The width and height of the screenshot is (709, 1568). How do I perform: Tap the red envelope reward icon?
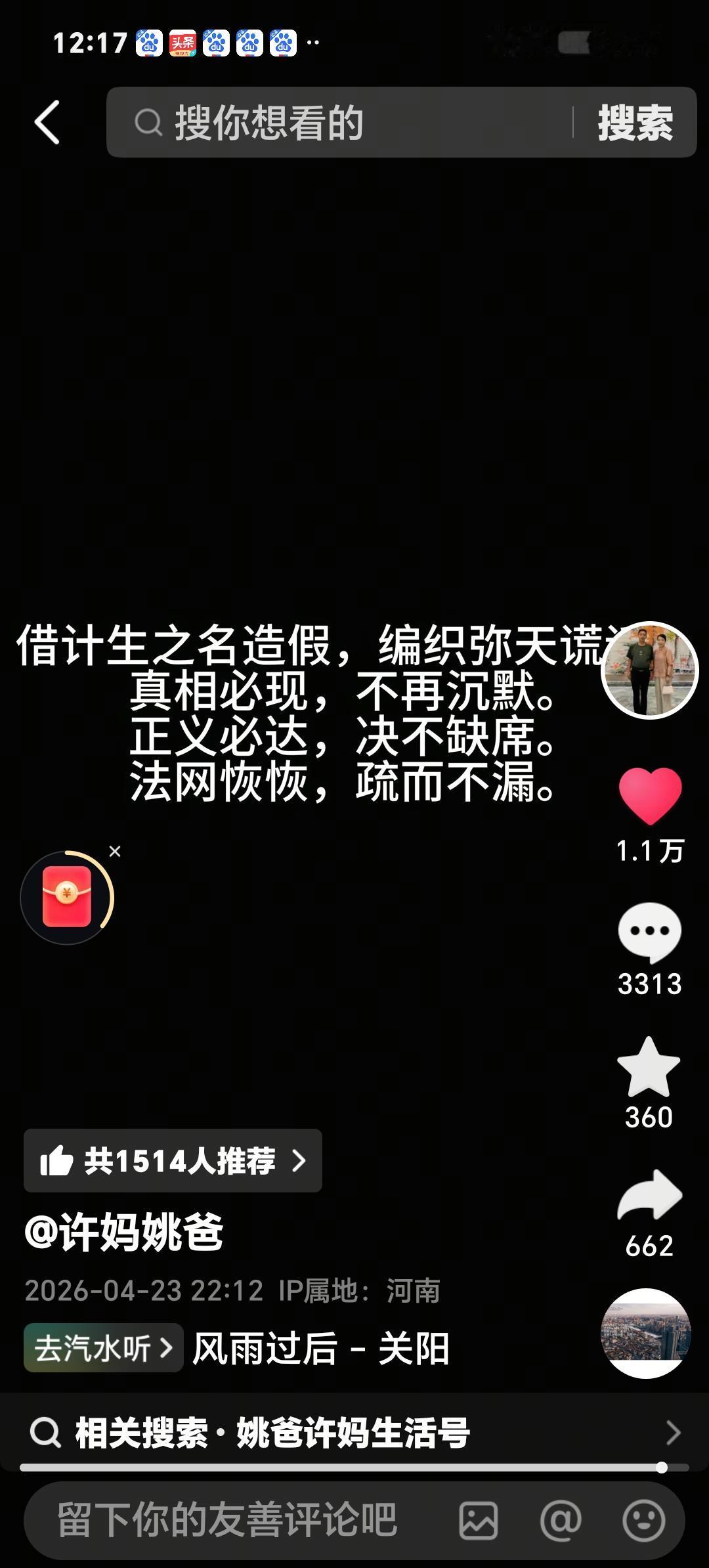(66, 896)
